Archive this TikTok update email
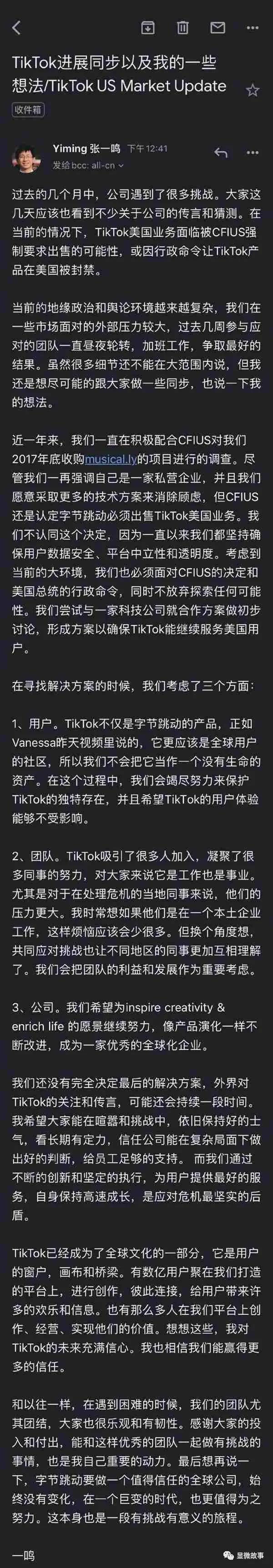This screenshot has height=1568, width=273. tap(147, 27)
